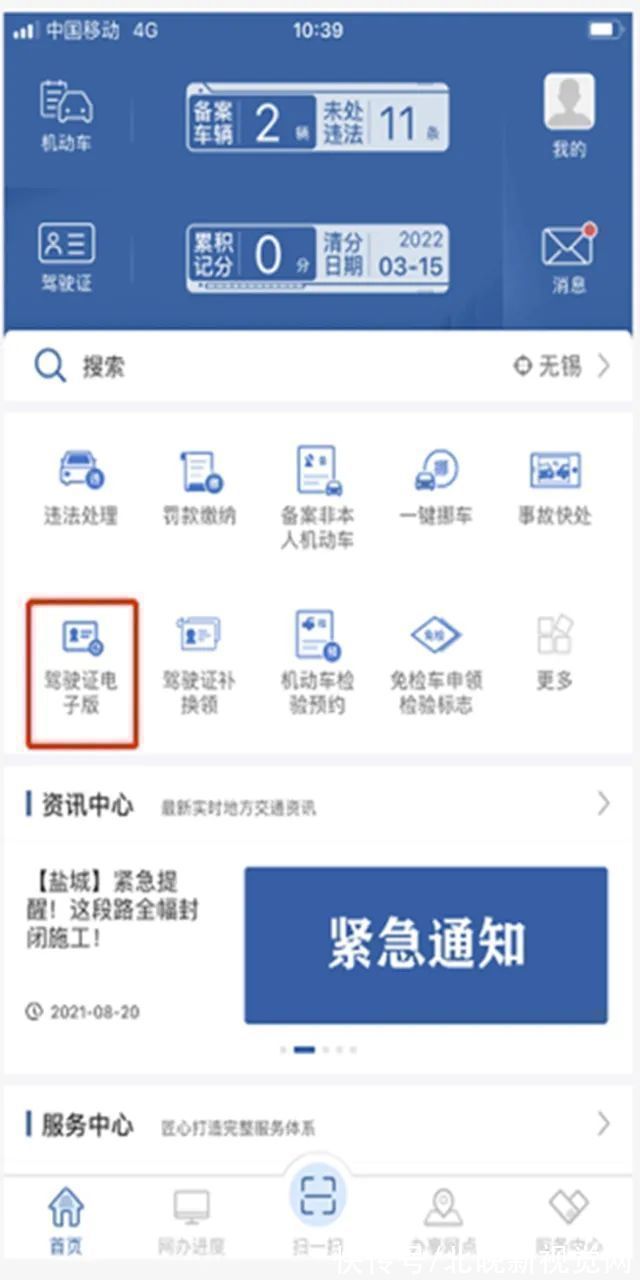The width and height of the screenshot is (640, 1280).
Task: Open 备案非本人机动车
Action: [x=318, y=496]
